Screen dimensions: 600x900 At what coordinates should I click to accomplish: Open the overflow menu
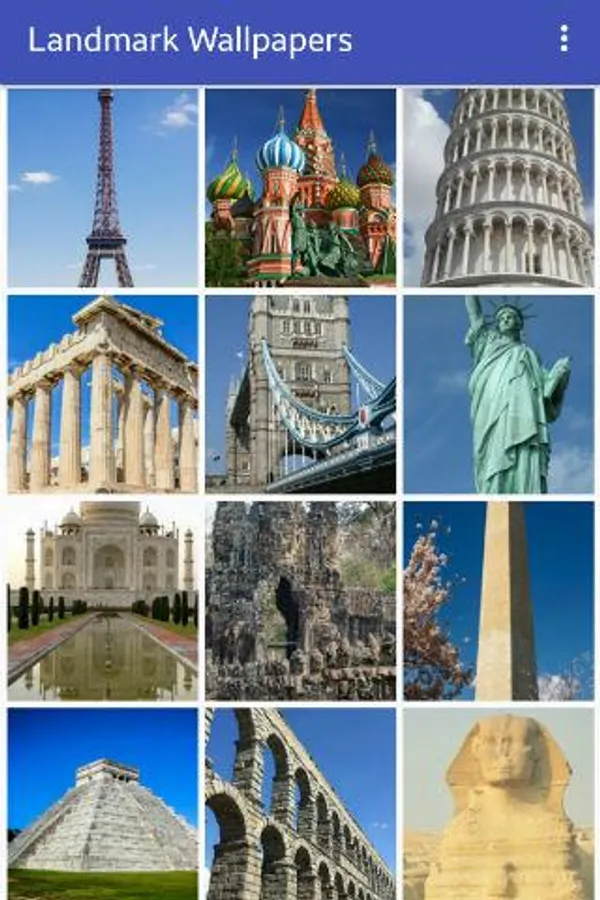[x=564, y=39]
